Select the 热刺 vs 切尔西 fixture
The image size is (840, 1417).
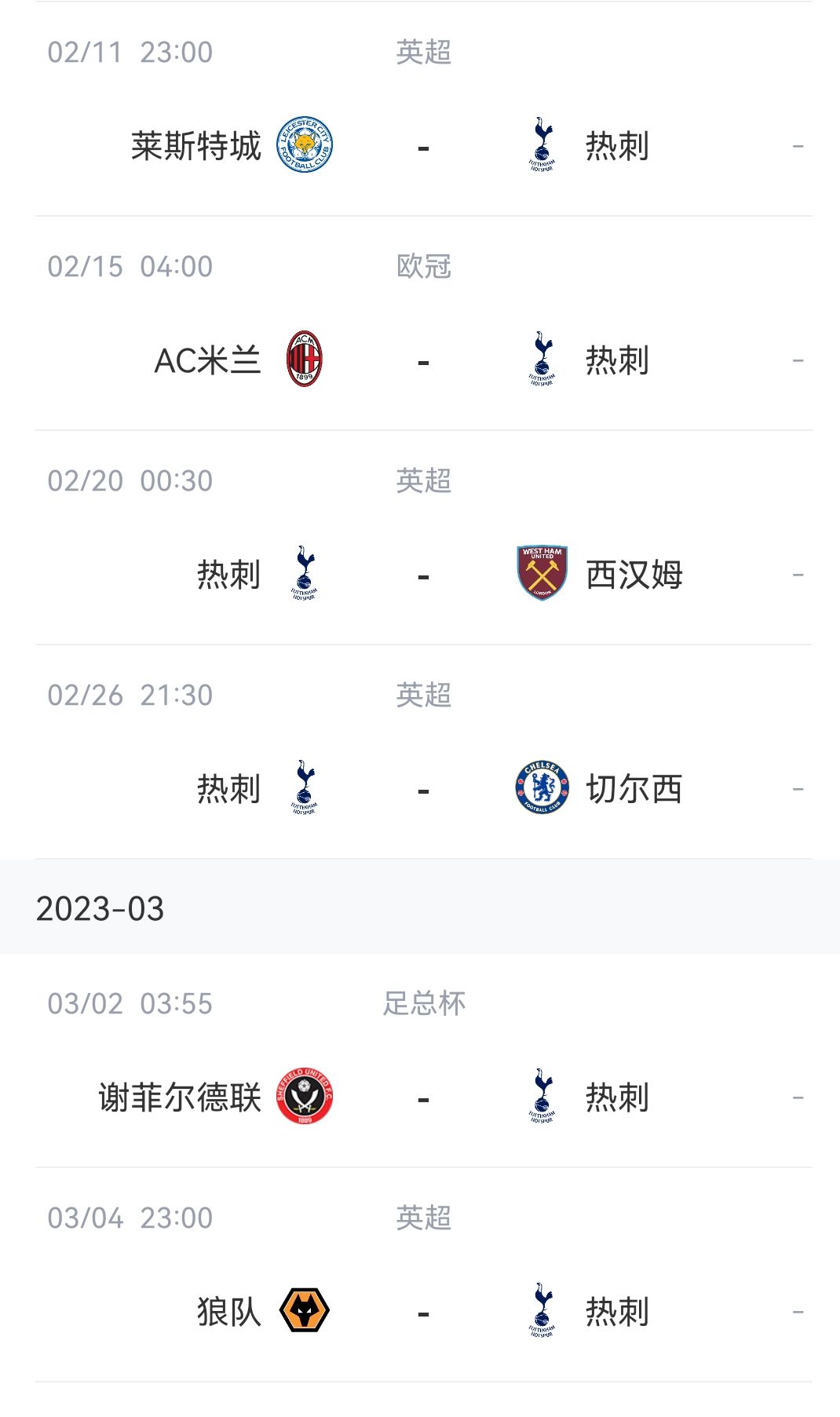coord(424,752)
